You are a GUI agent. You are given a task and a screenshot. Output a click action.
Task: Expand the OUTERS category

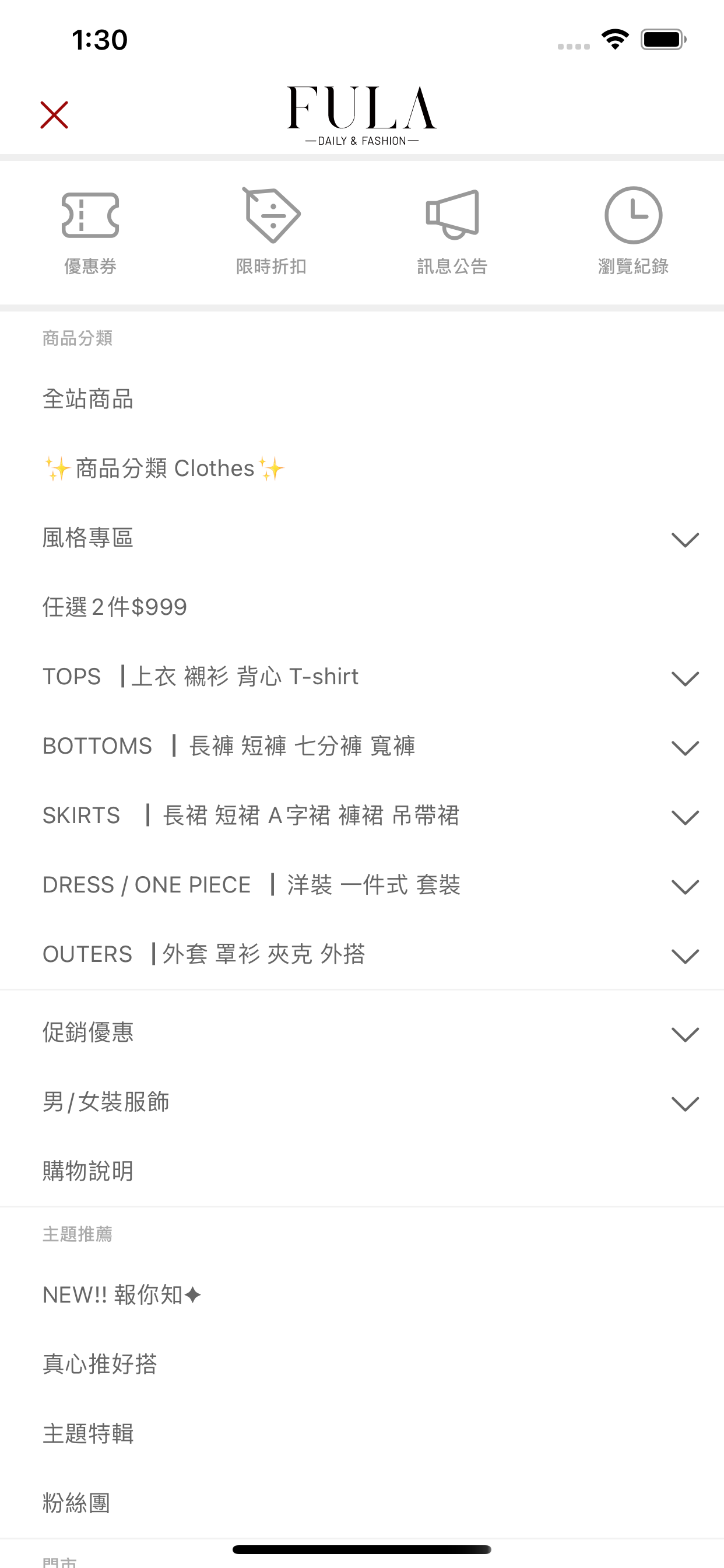362,954
